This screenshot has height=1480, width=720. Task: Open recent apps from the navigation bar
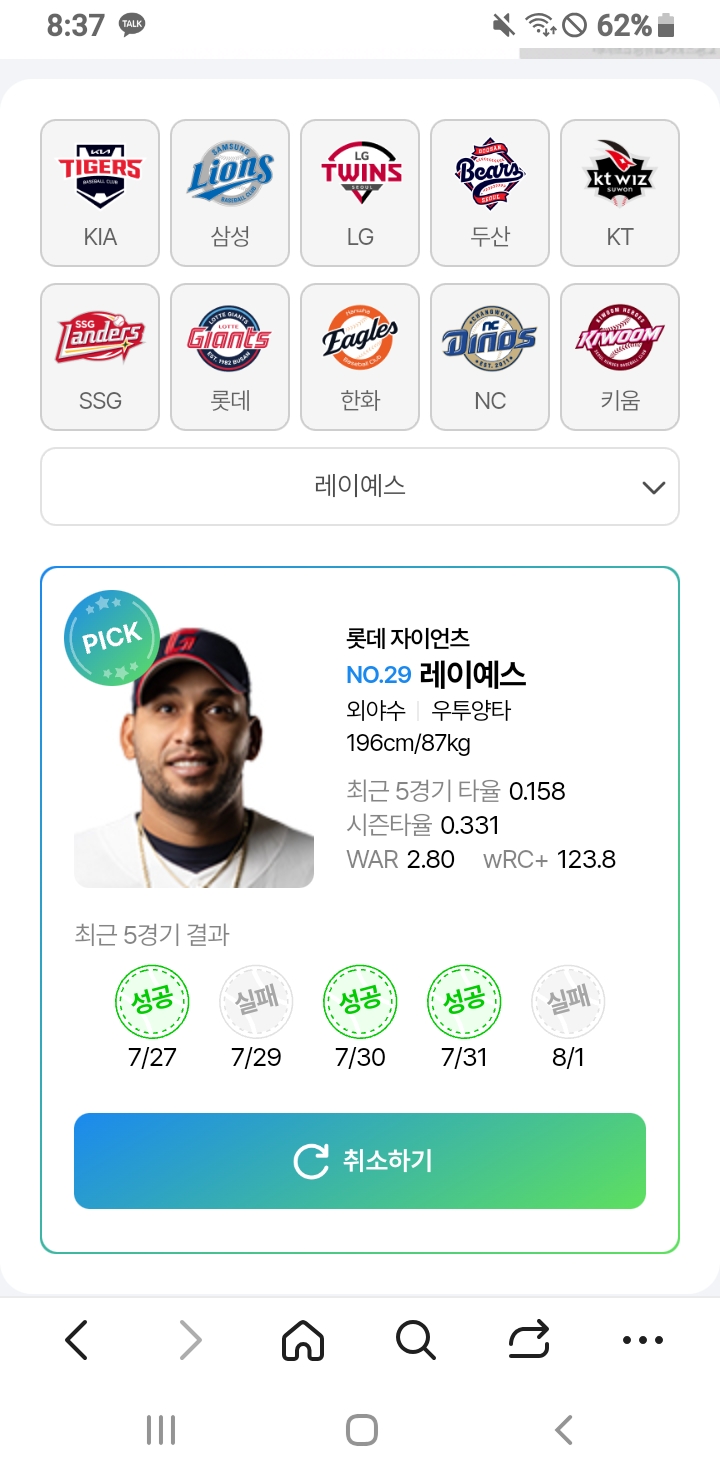161,1430
